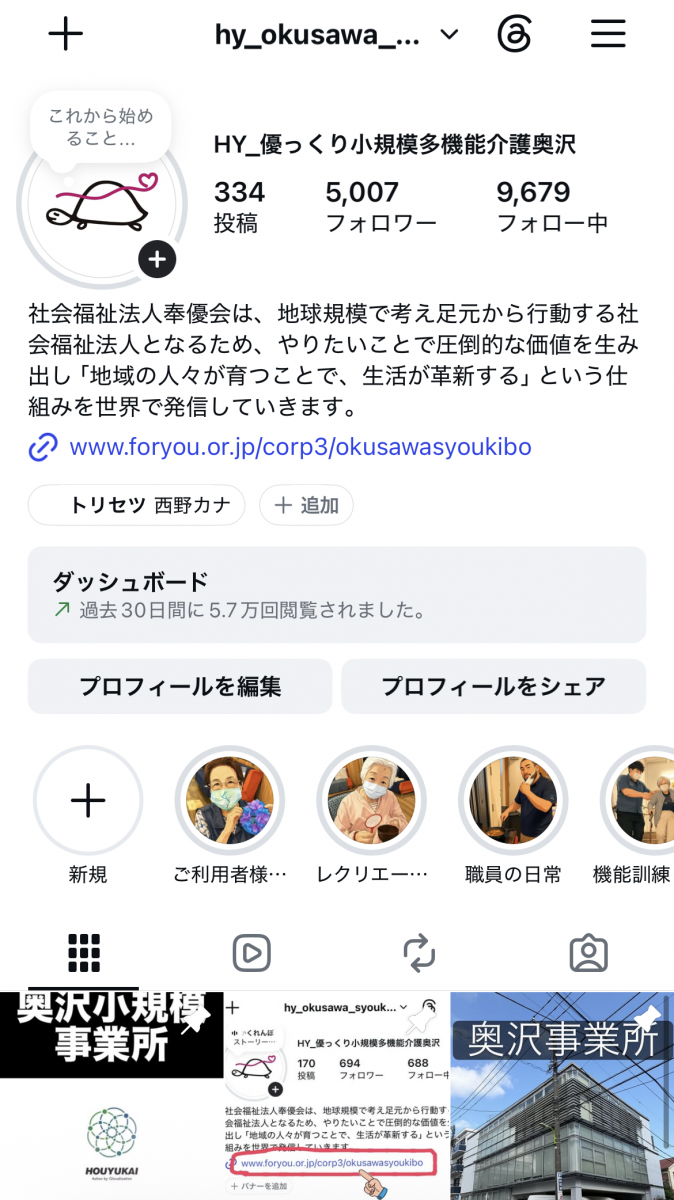
Task: Switch to the tagged photos tab
Action: pos(589,953)
